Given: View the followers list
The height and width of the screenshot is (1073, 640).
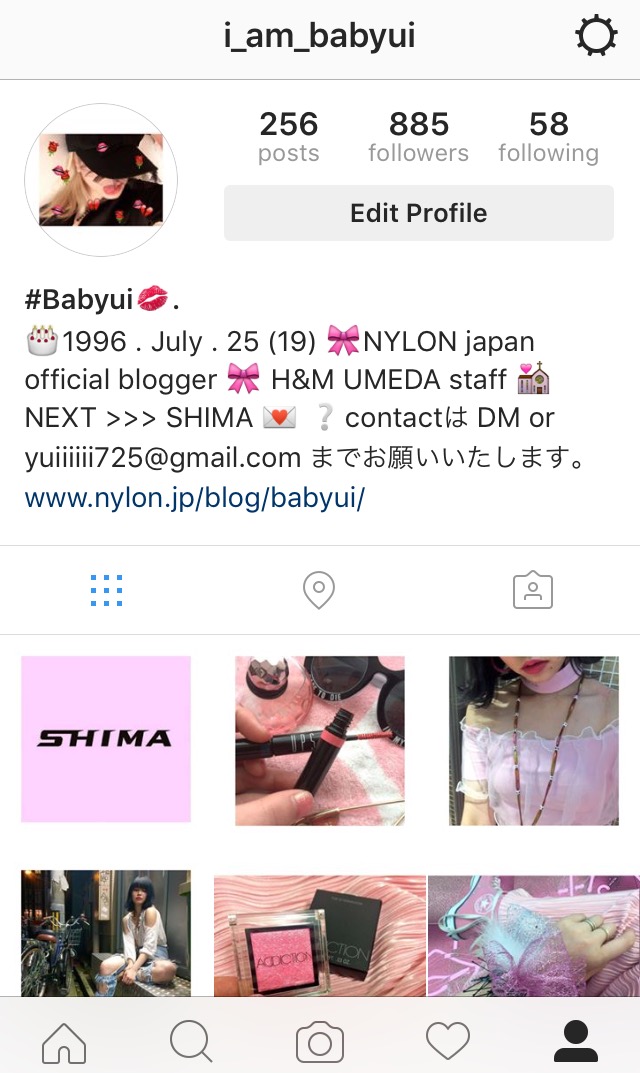Looking at the screenshot, I should point(418,137).
